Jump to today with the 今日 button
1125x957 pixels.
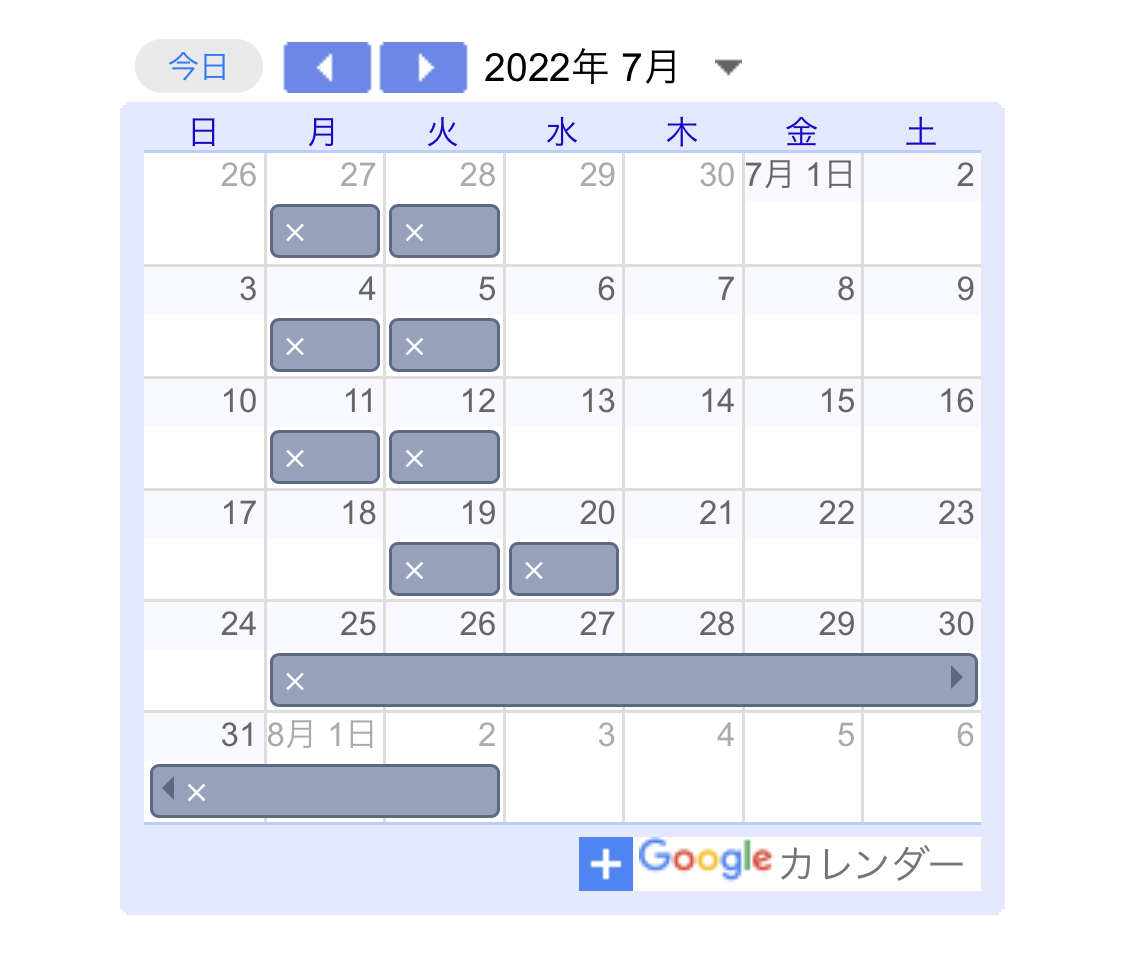198,67
